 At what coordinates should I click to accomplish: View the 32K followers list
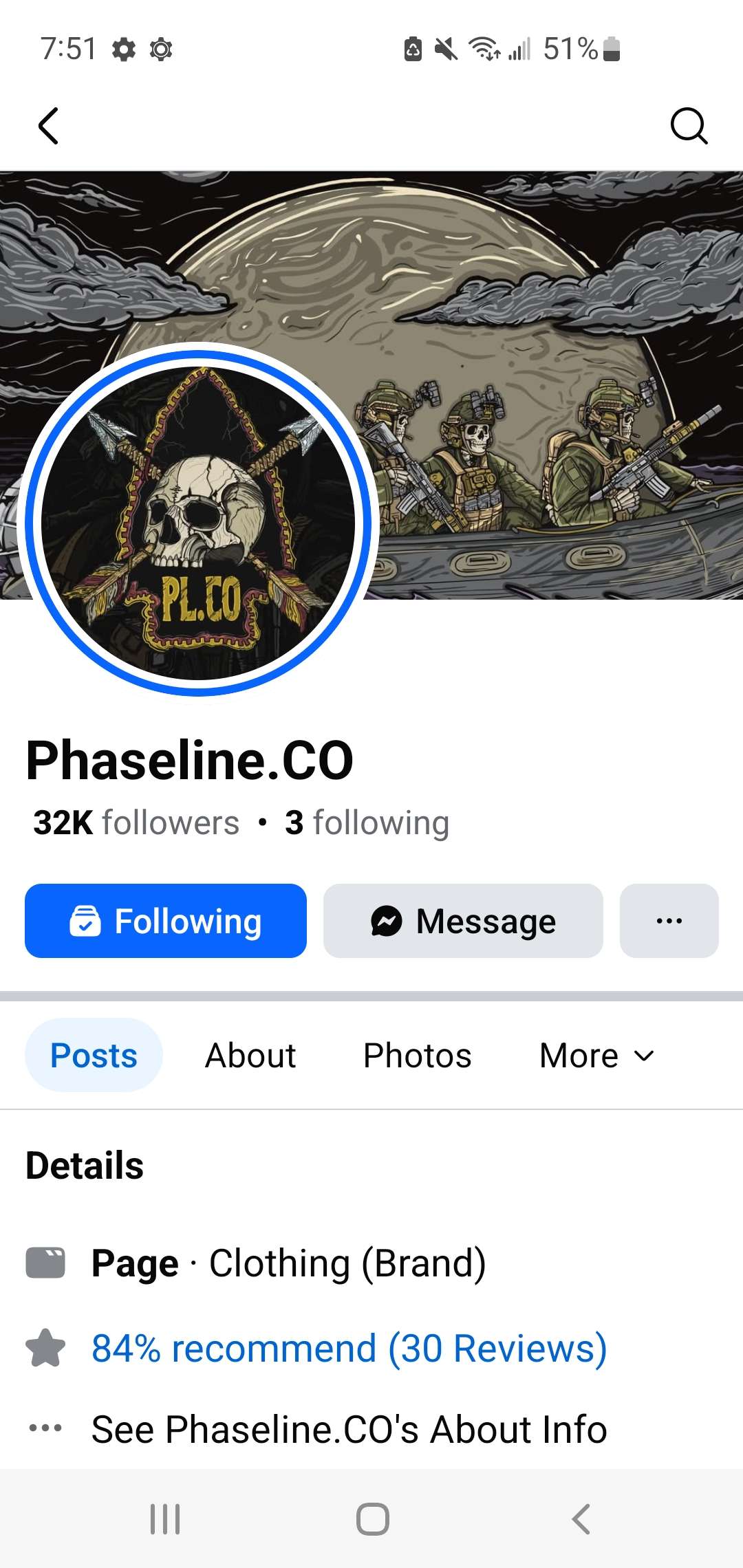point(136,823)
